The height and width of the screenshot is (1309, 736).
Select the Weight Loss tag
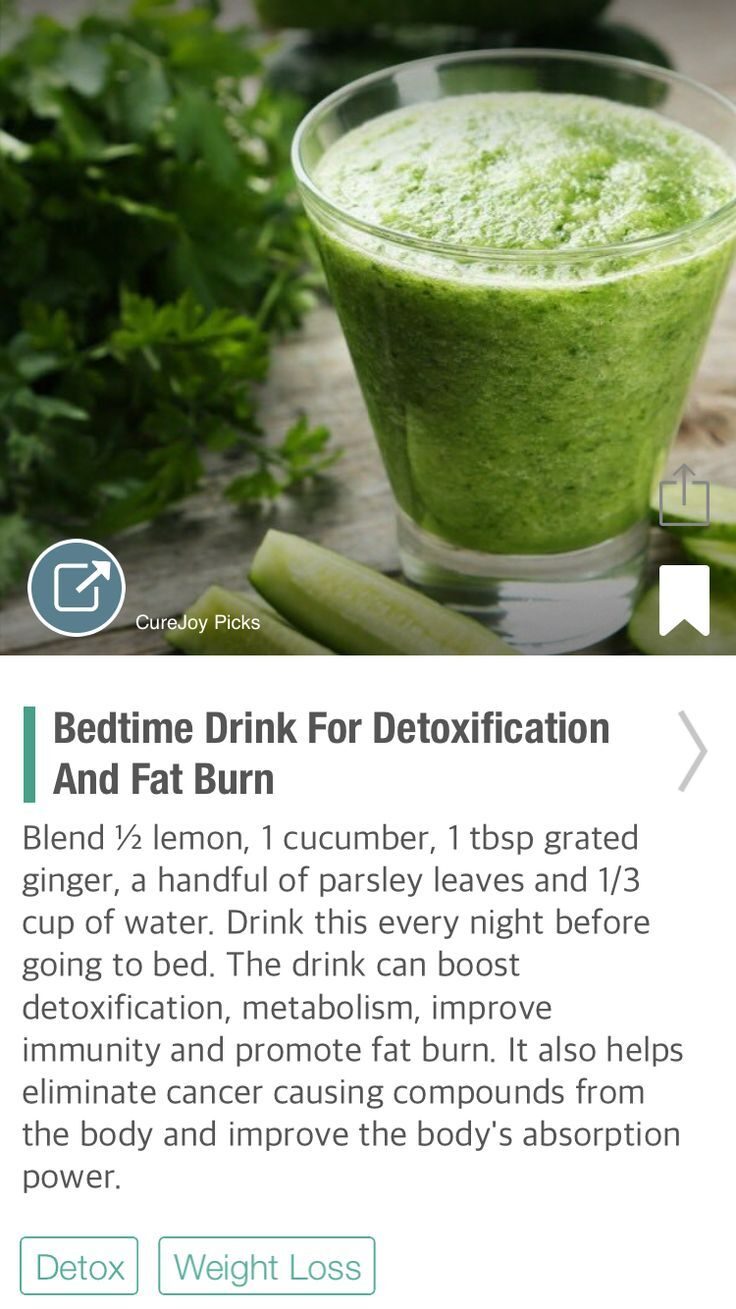(267, 1266)
